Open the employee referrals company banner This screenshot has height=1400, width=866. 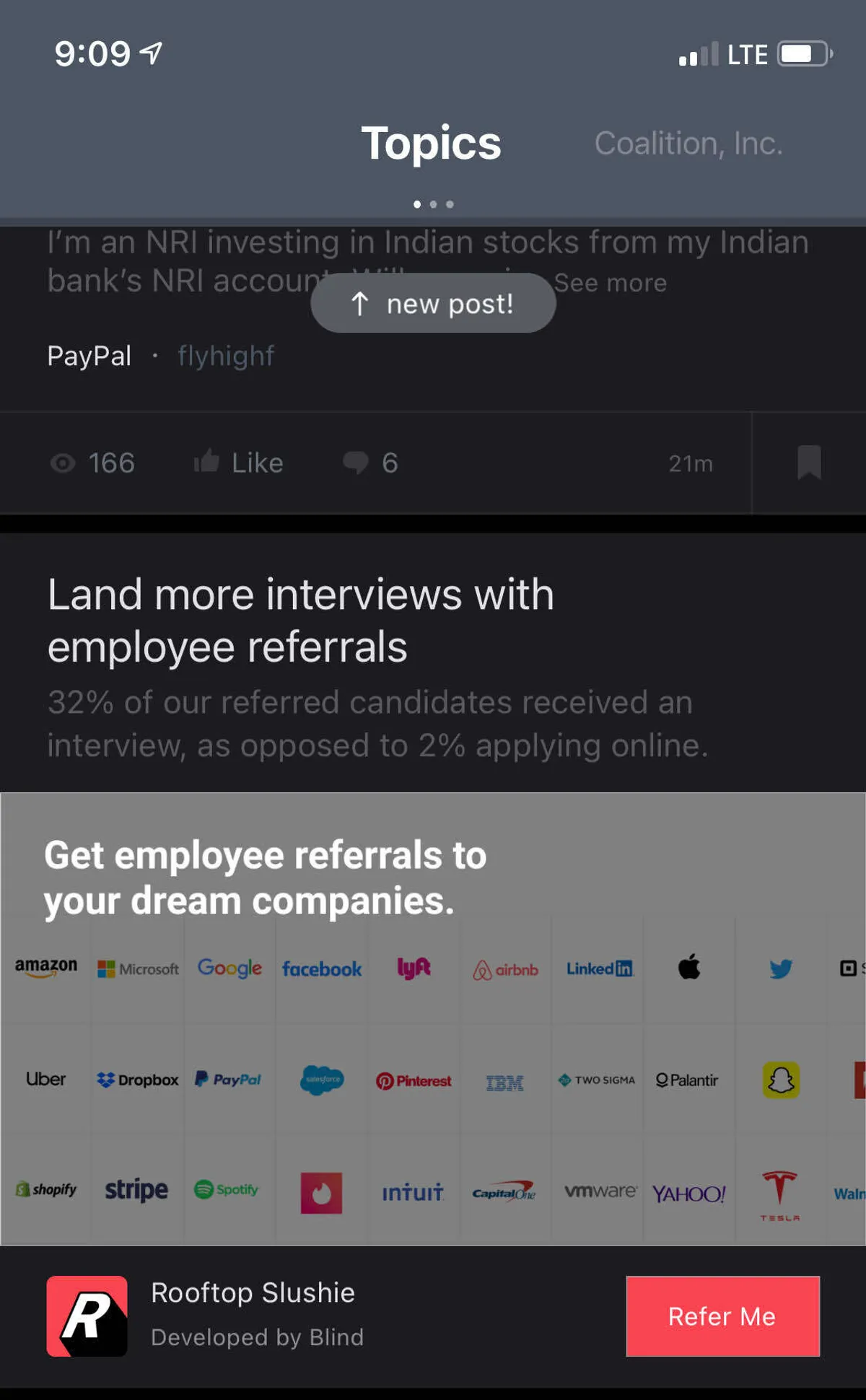click(433, 1019)
